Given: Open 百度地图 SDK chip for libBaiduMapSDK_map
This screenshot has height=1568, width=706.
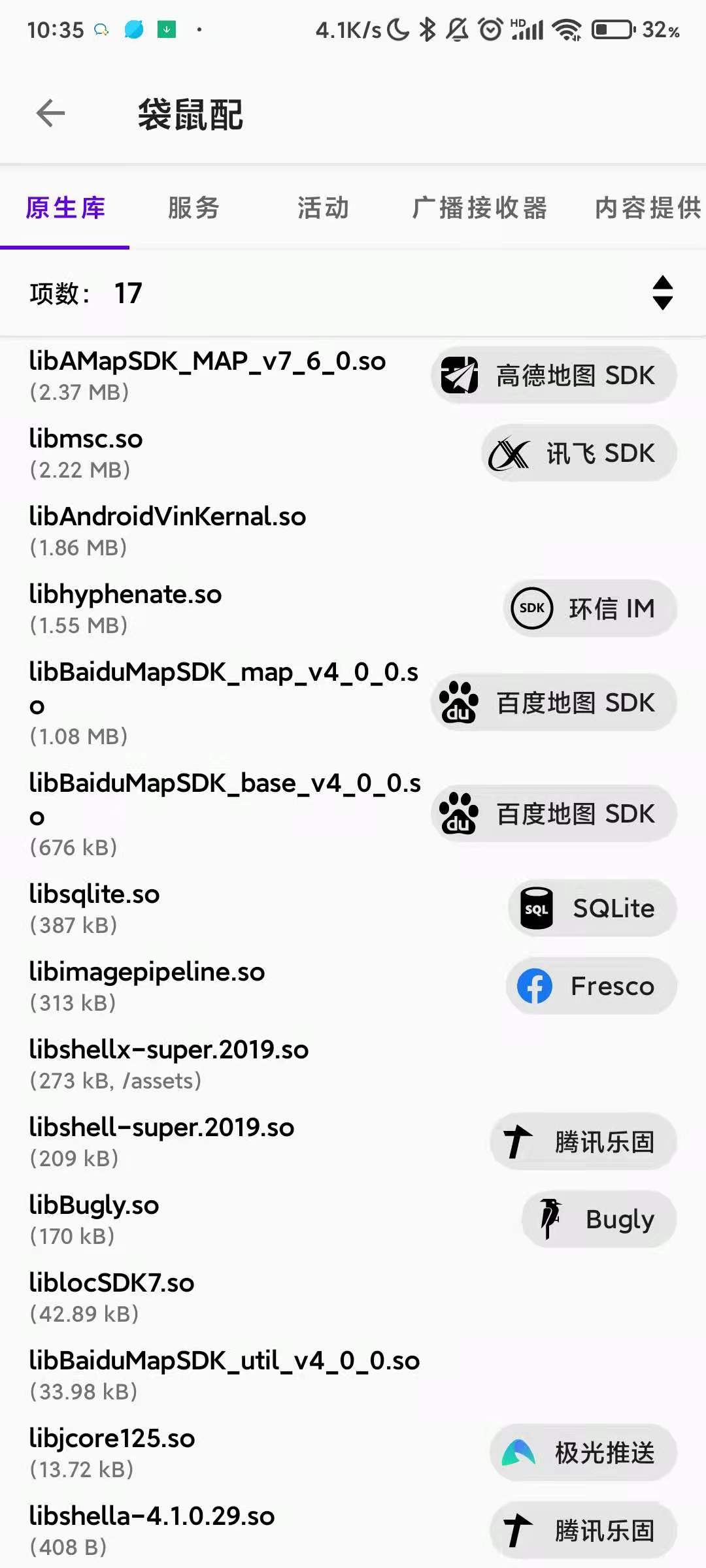Looking at the screenshot, I should pos(553,703).
